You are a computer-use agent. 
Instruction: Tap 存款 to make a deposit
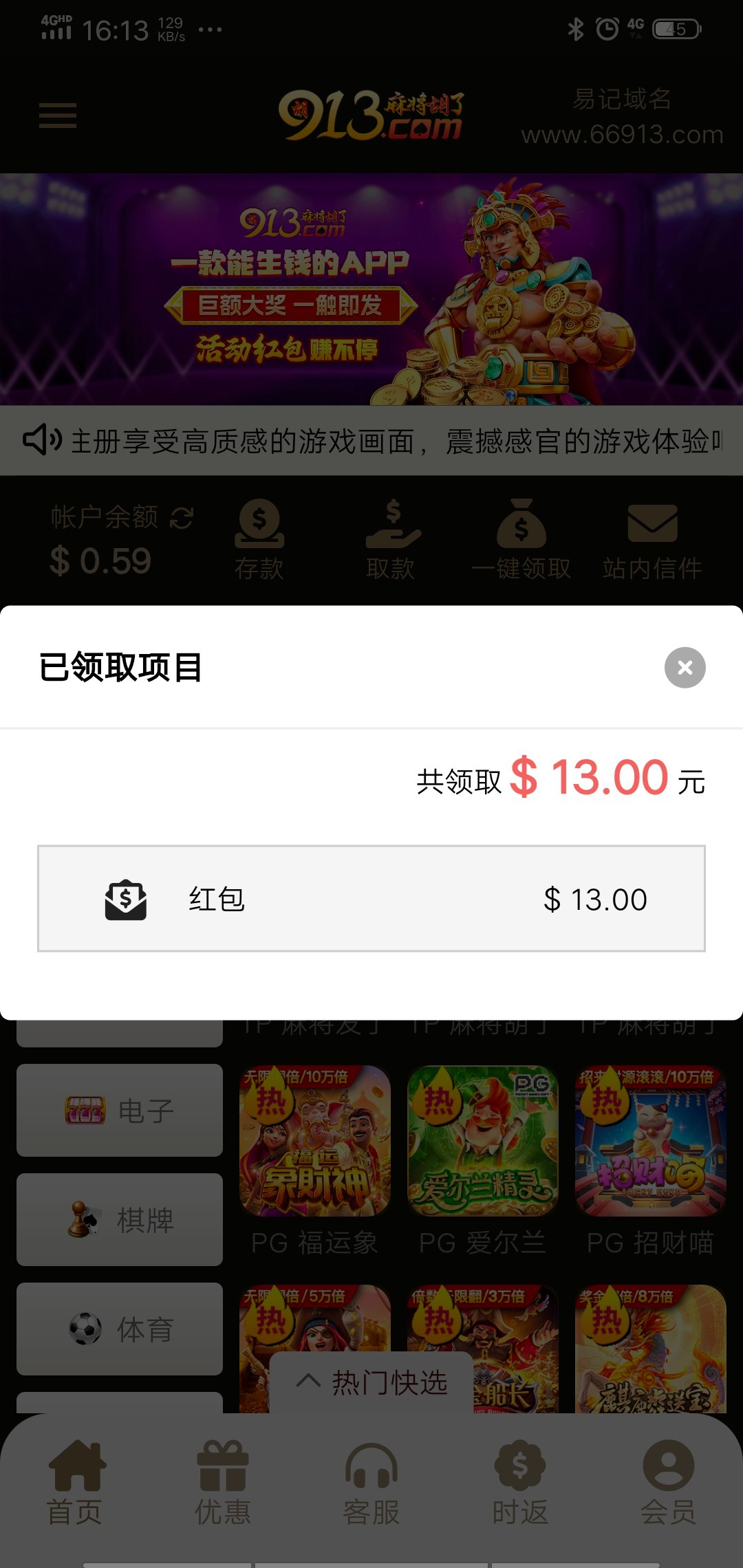click(x=259, y=540)
